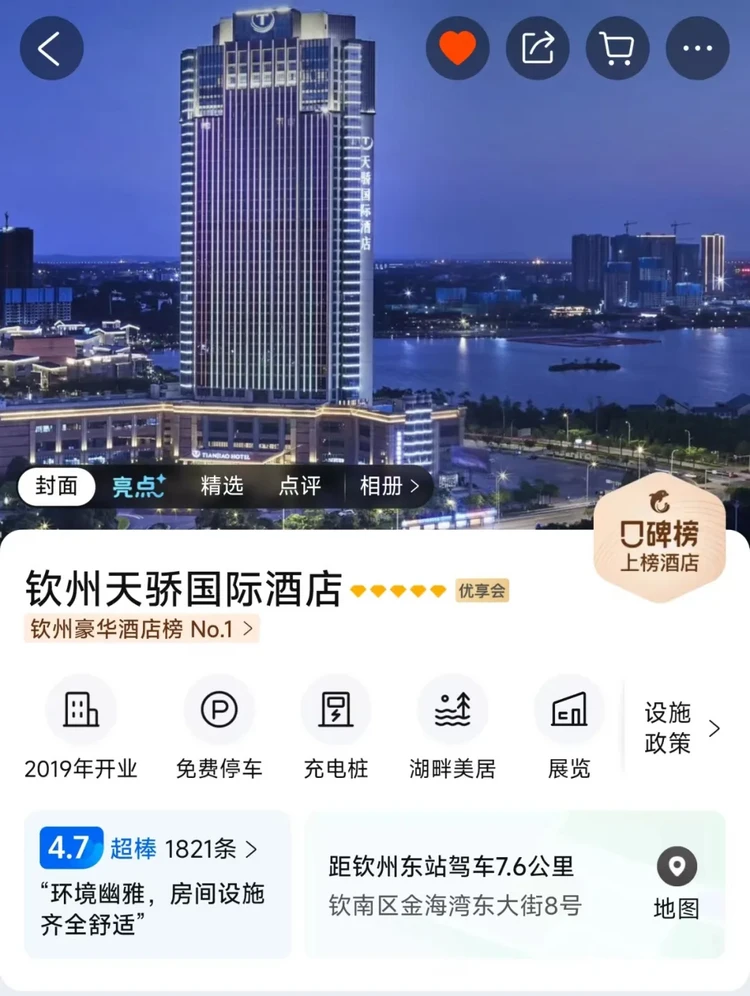Toggle the heart favorite icon

tap(457, 48)
